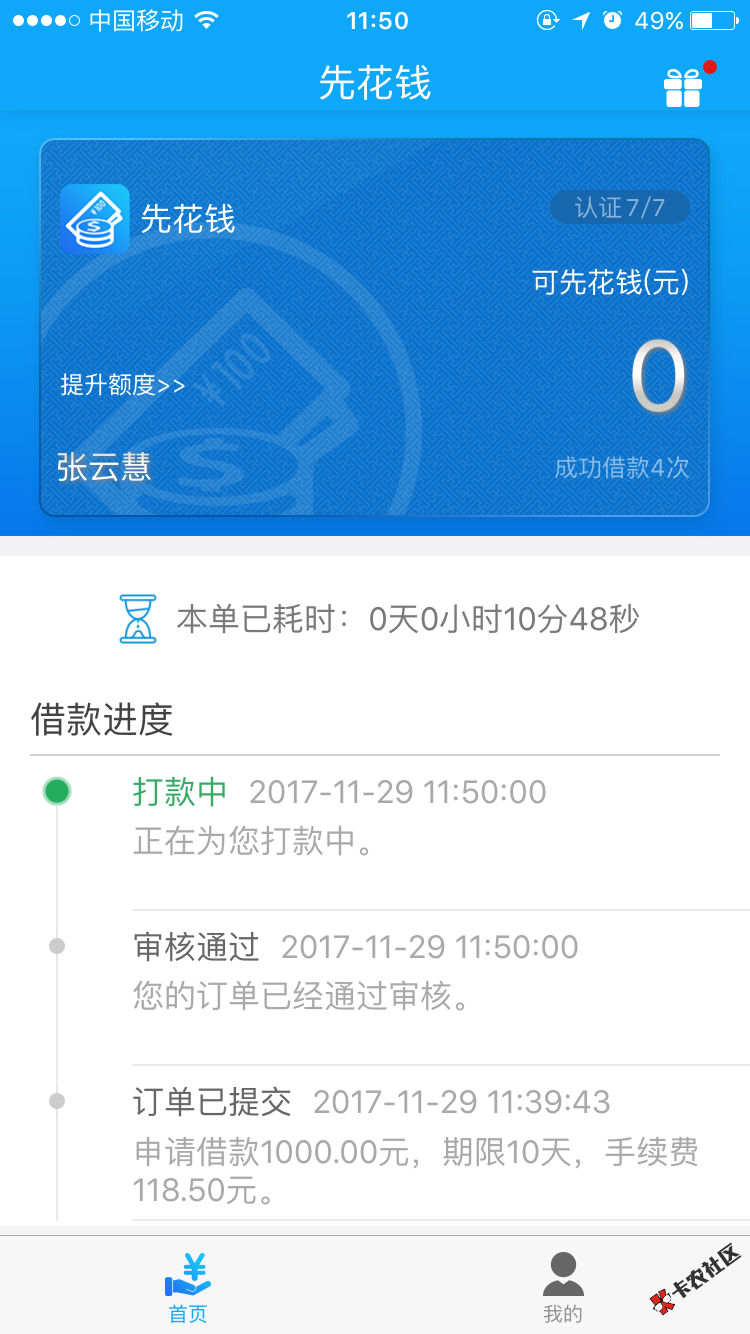Tap the 提升额度 link
Viewport: 750px width, 1334px height.
click(x=123, y=385)
